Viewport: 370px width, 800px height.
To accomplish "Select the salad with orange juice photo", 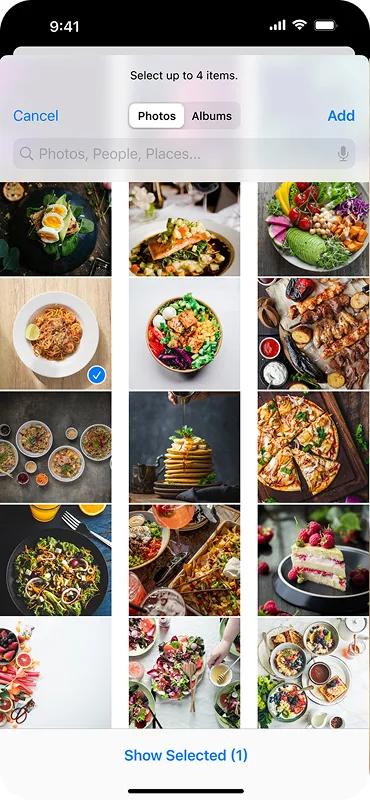I will click(55, 560).
